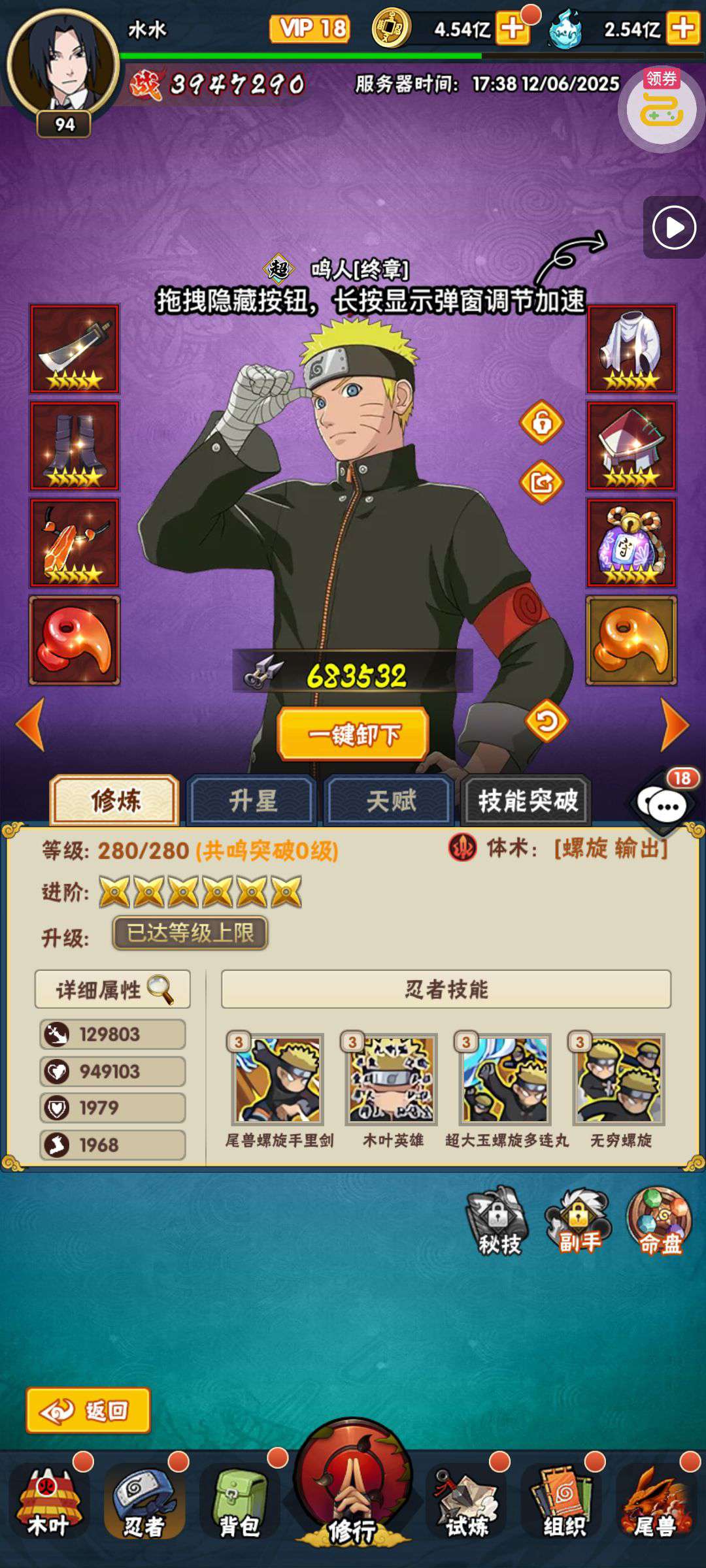Viewport: 706px width, 1568px height.
Task: View the previous ninja with left arrow
Action: coord(31,724)
